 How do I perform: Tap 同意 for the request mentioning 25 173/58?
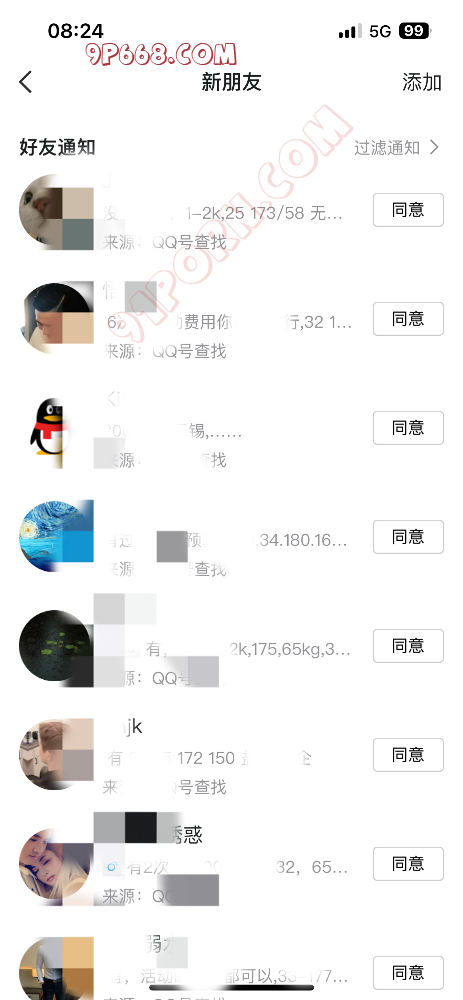click(408, 210)
